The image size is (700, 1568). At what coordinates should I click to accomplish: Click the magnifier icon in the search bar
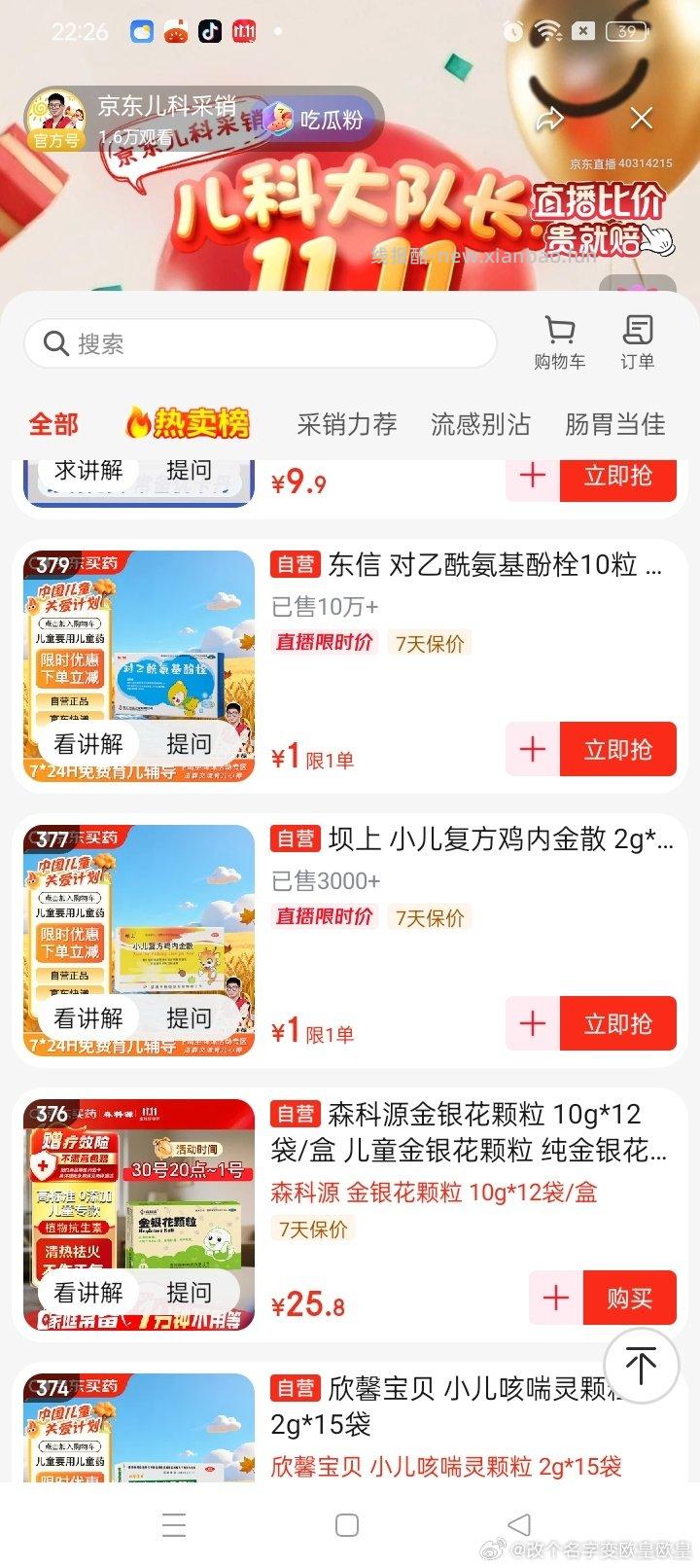point(55,343)
